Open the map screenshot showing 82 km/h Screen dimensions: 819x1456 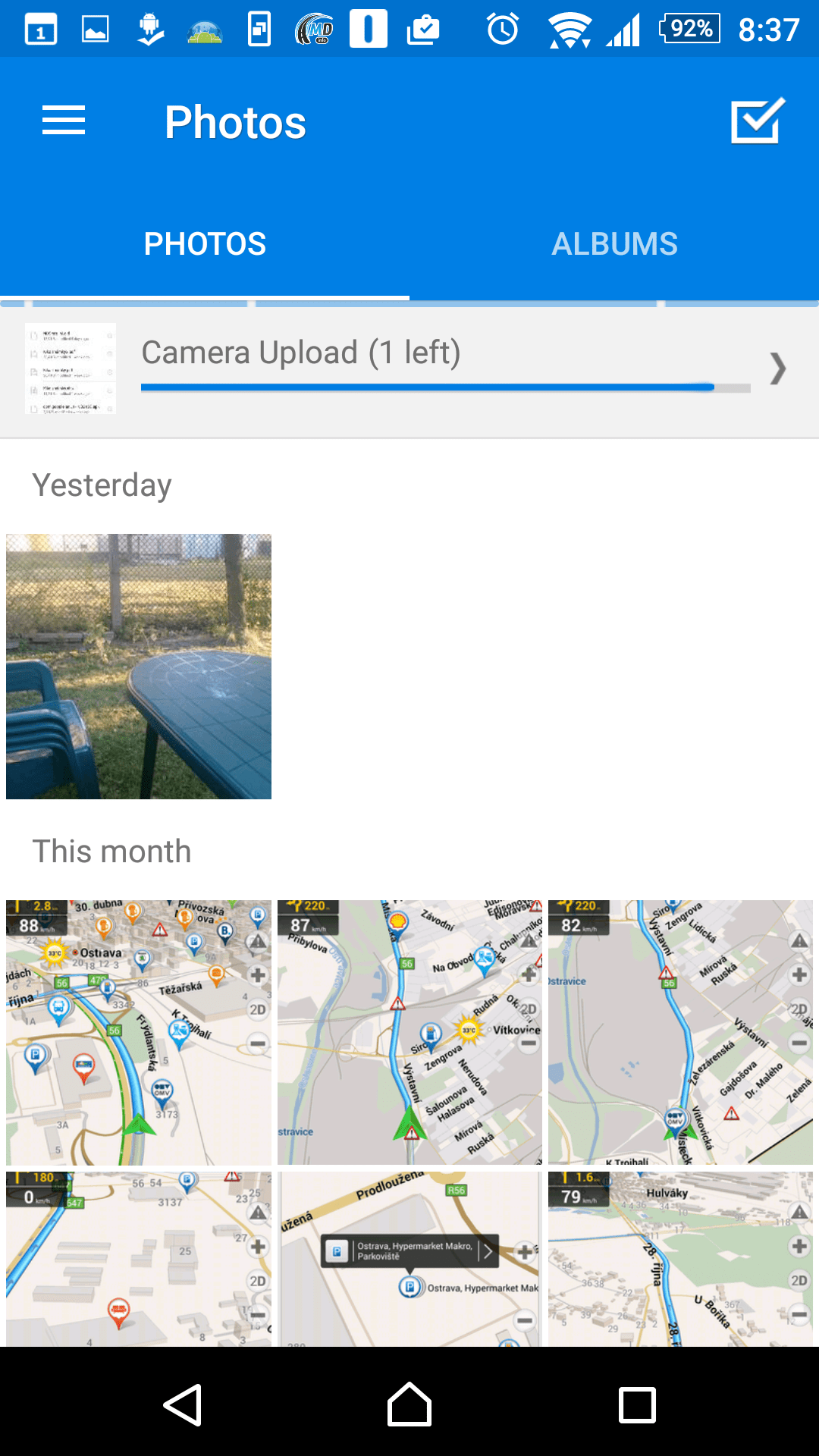[680, 1033]
